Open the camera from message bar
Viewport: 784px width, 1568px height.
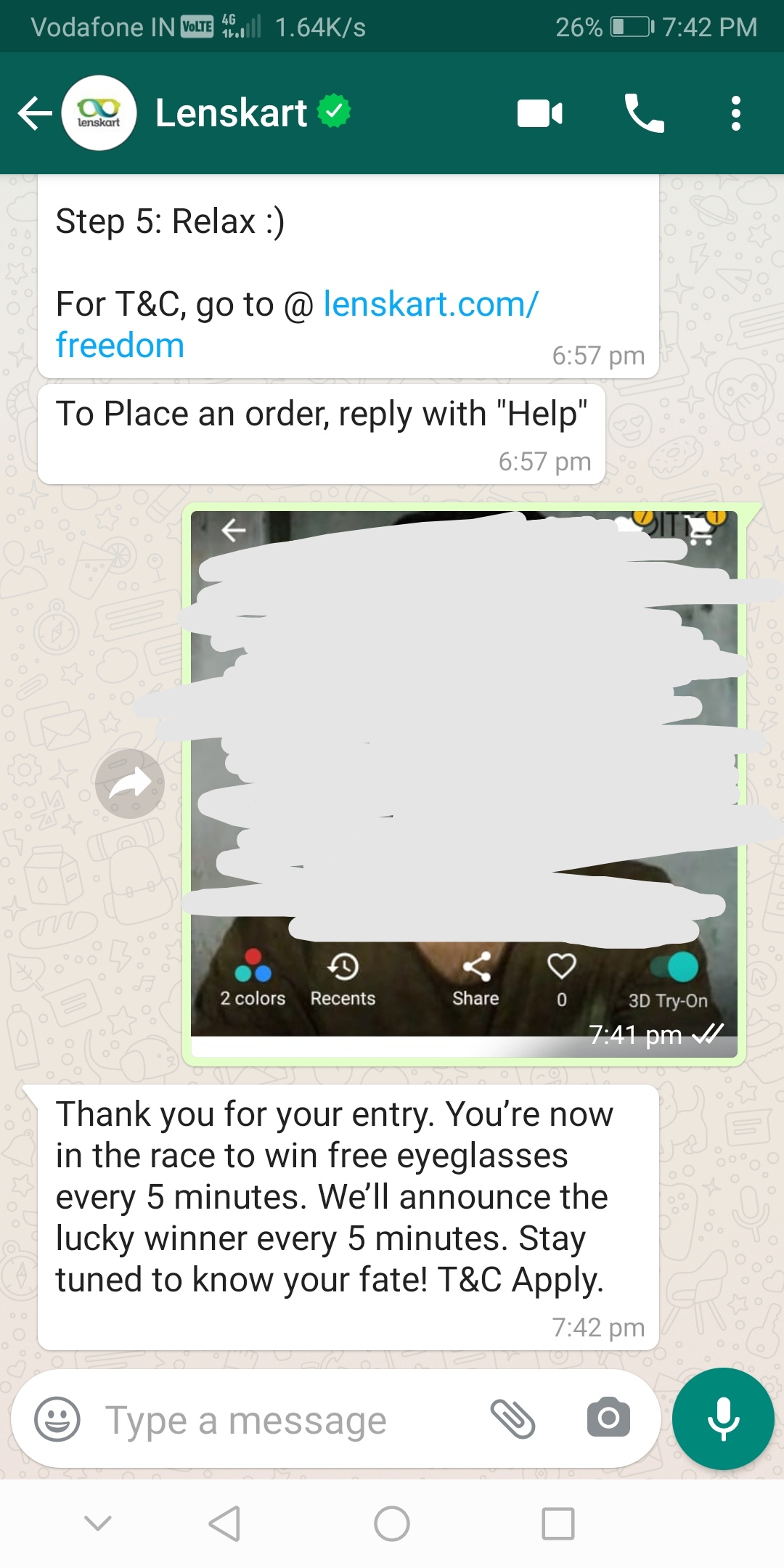point(608,1417)
